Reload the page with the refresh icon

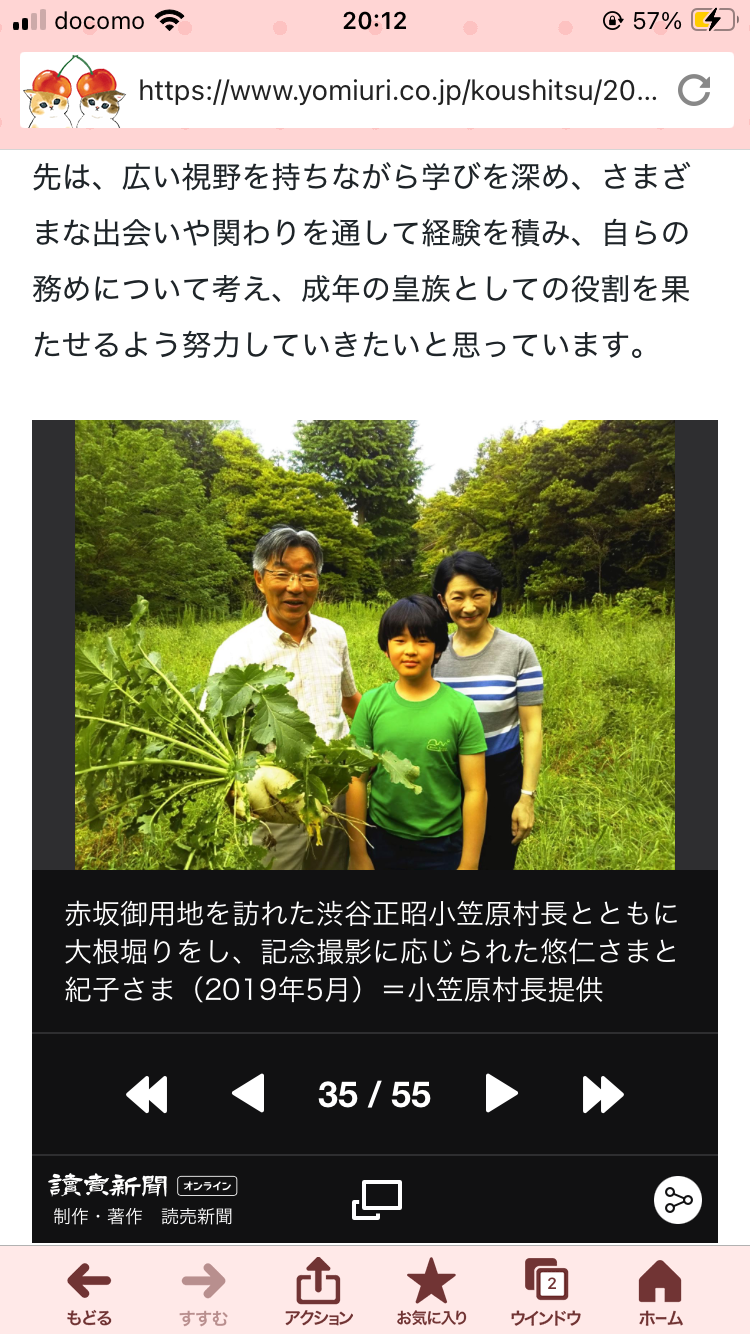693,91
